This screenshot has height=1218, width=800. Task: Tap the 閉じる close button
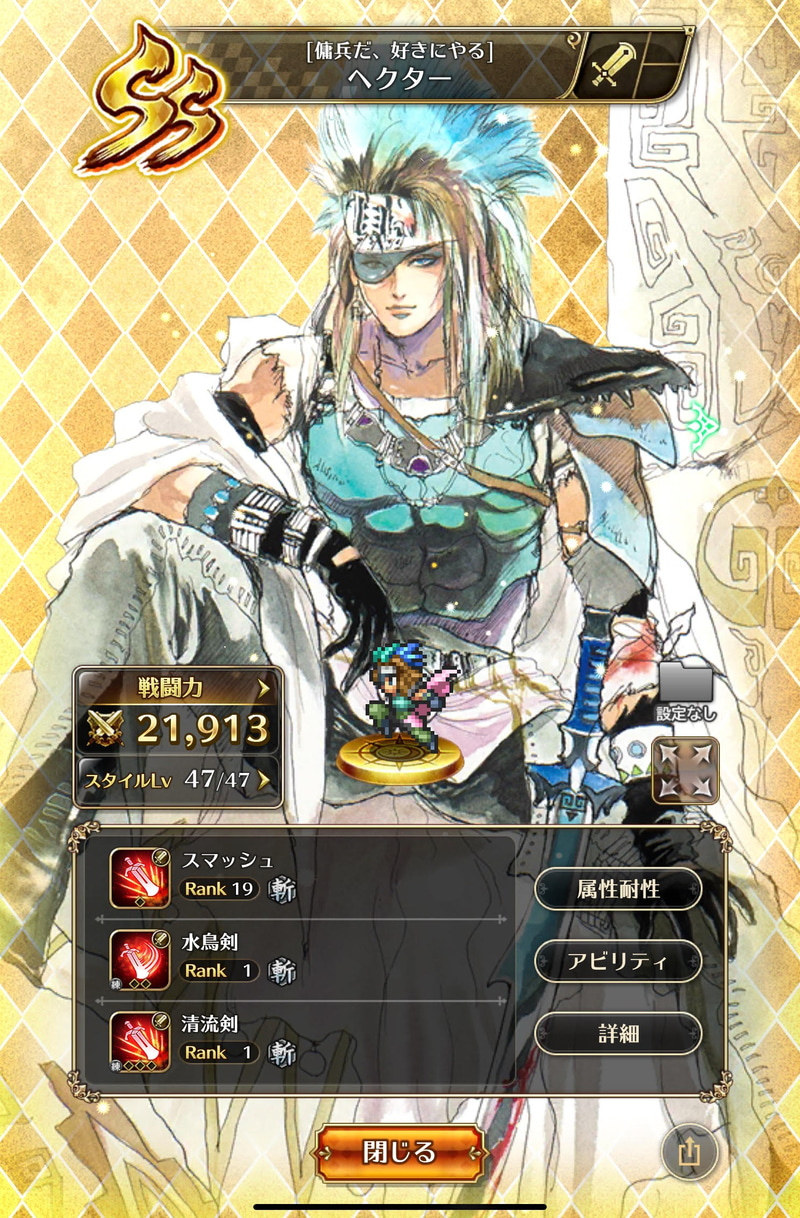pyautogui.click(x=400, y=1152)
